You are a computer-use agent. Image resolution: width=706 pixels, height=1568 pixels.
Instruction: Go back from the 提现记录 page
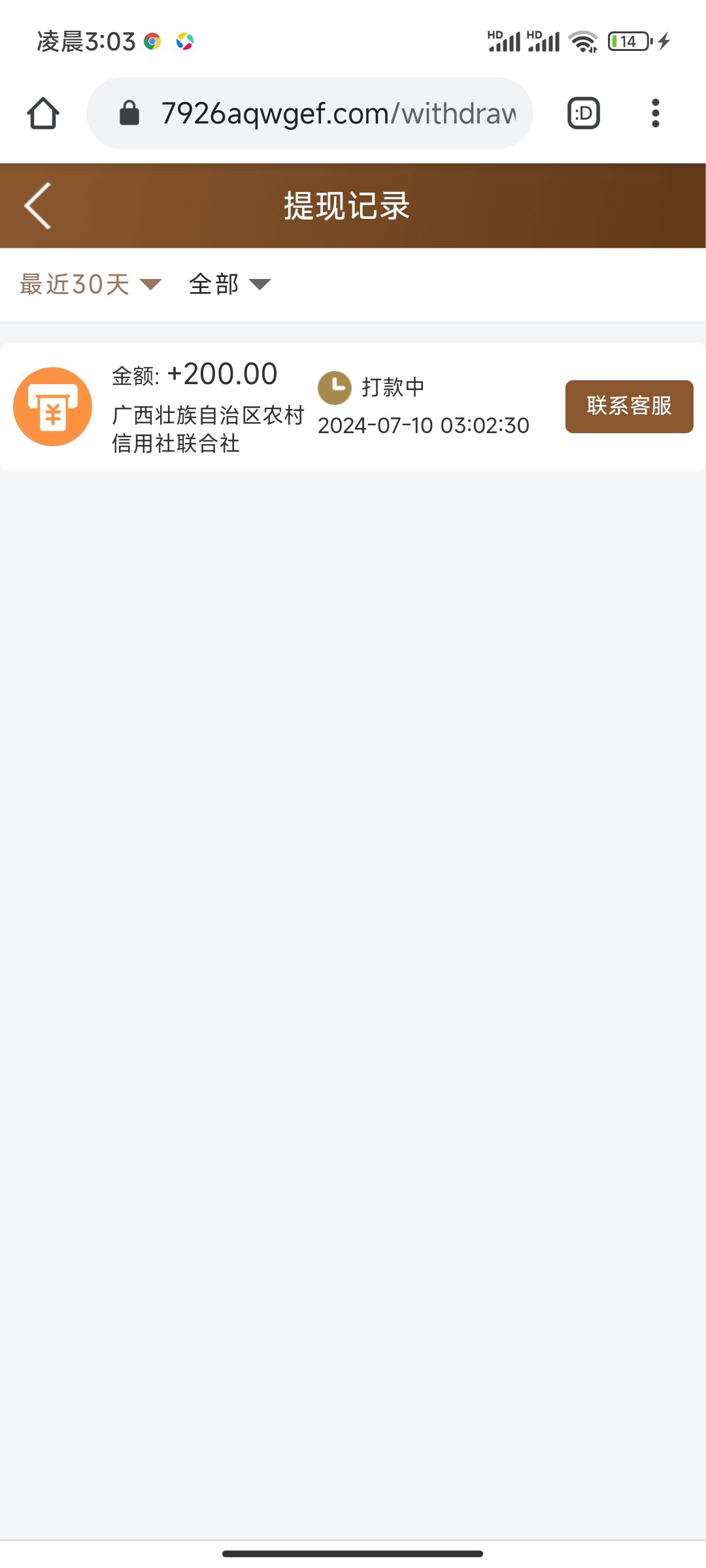pyautogui.click(x=38, y=206)
